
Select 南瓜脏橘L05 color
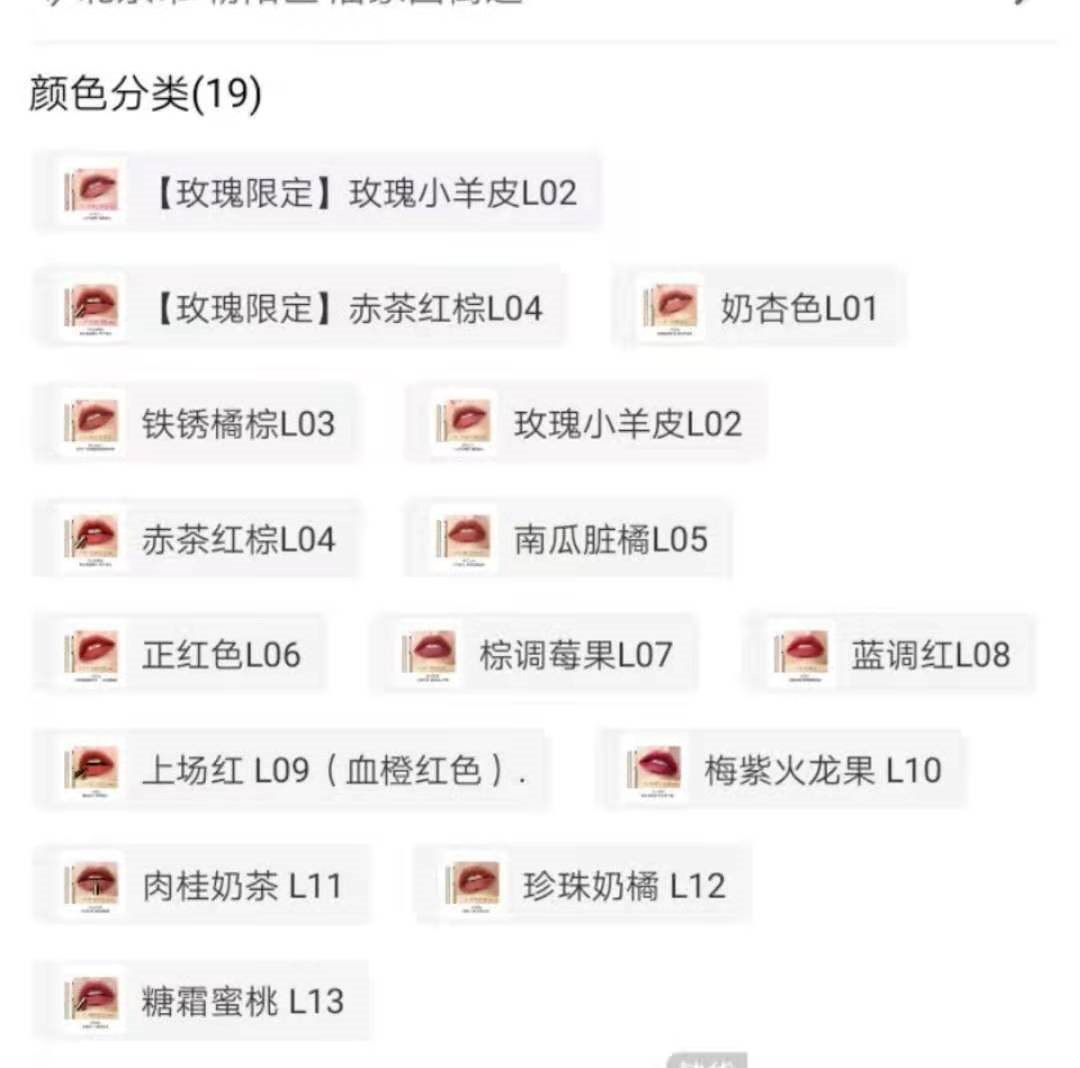(568, 540)
